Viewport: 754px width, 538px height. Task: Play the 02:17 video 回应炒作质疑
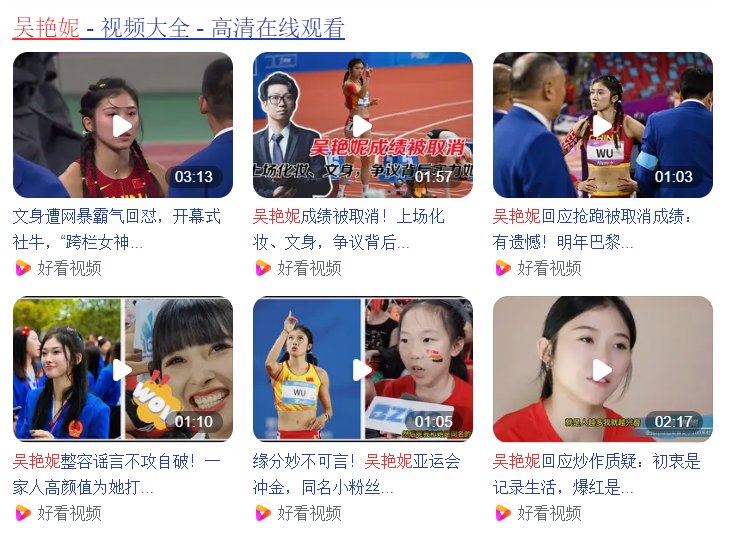tap(602, 370)
